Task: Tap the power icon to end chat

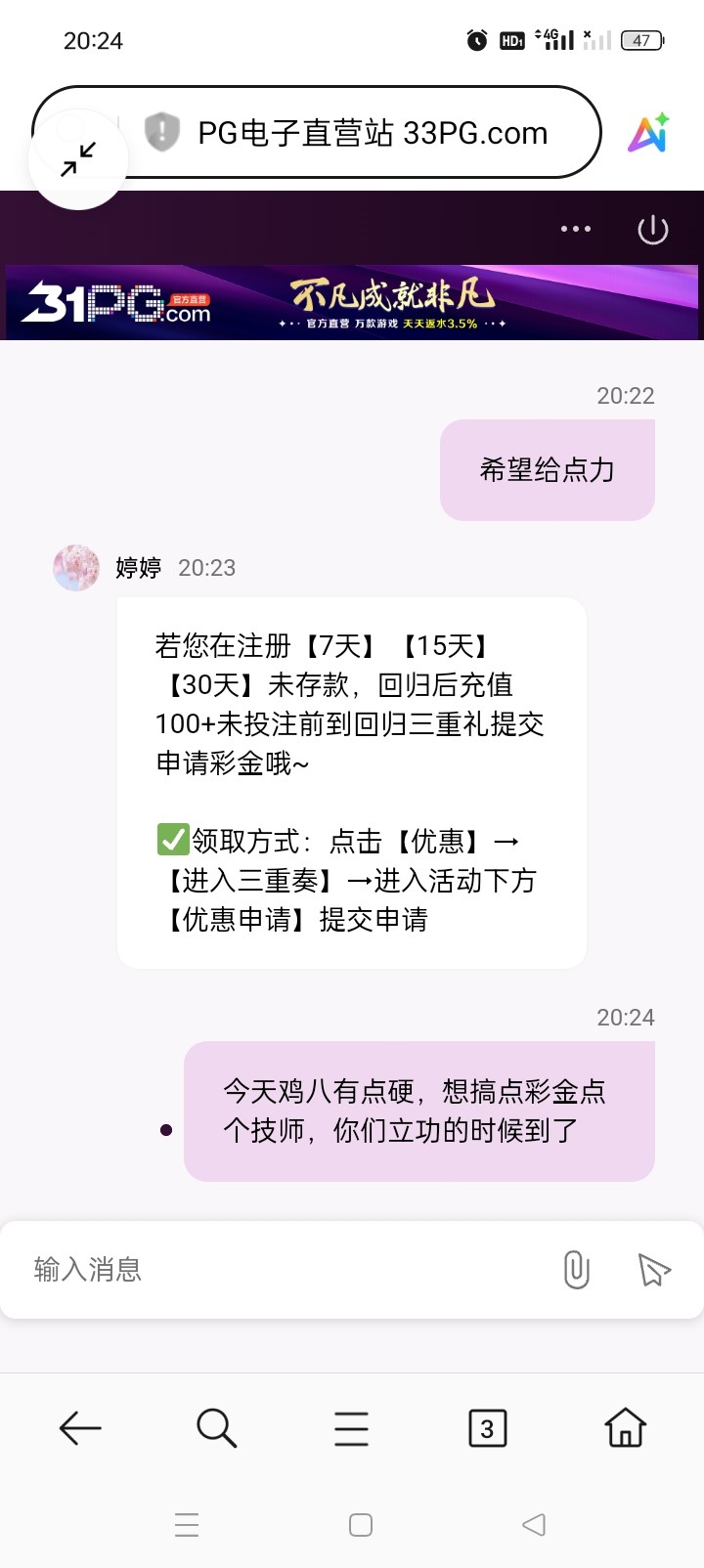Action: 652,230
